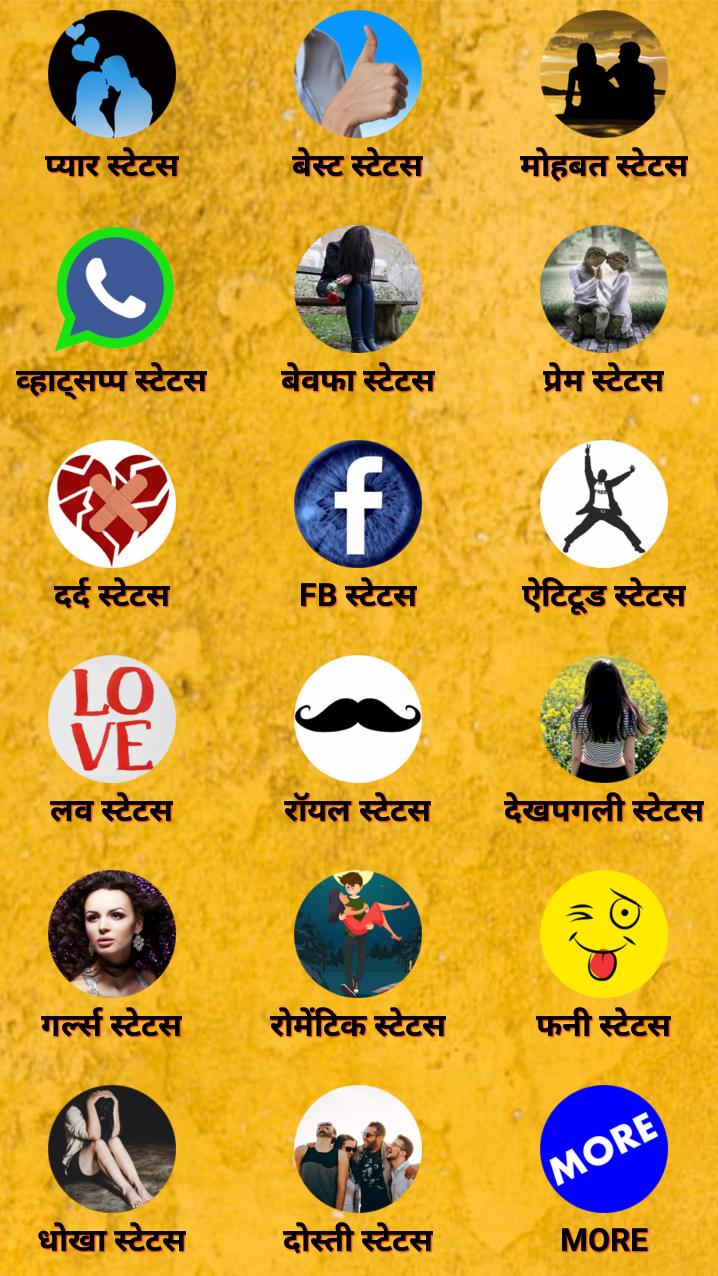Open दर्द स्टेटस with broken heart
718x1276 pixels.
pos(112,505)
